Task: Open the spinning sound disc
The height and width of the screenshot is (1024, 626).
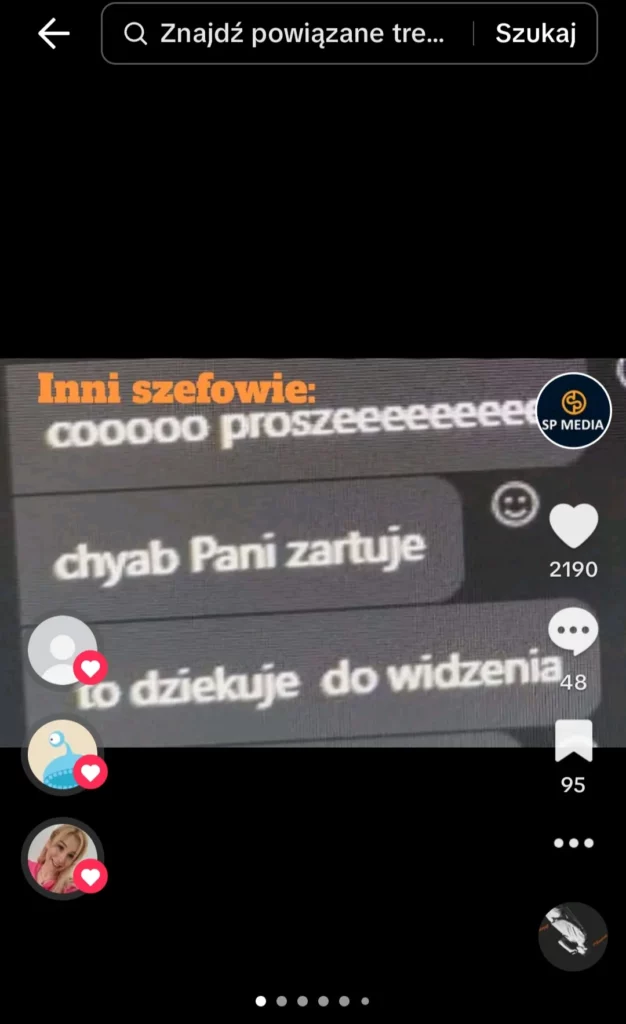Action: 573,936
